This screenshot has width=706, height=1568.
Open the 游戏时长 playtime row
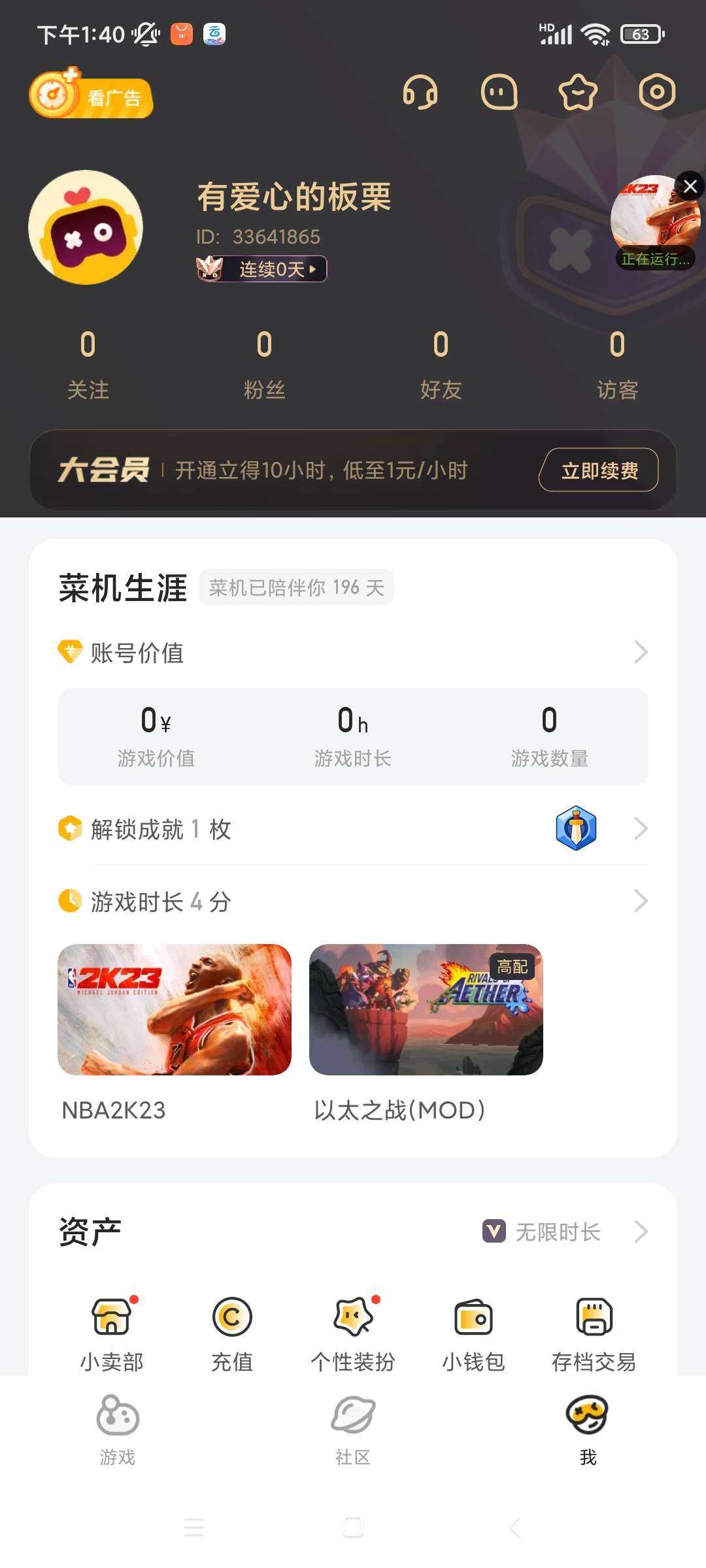click(353, 901)
